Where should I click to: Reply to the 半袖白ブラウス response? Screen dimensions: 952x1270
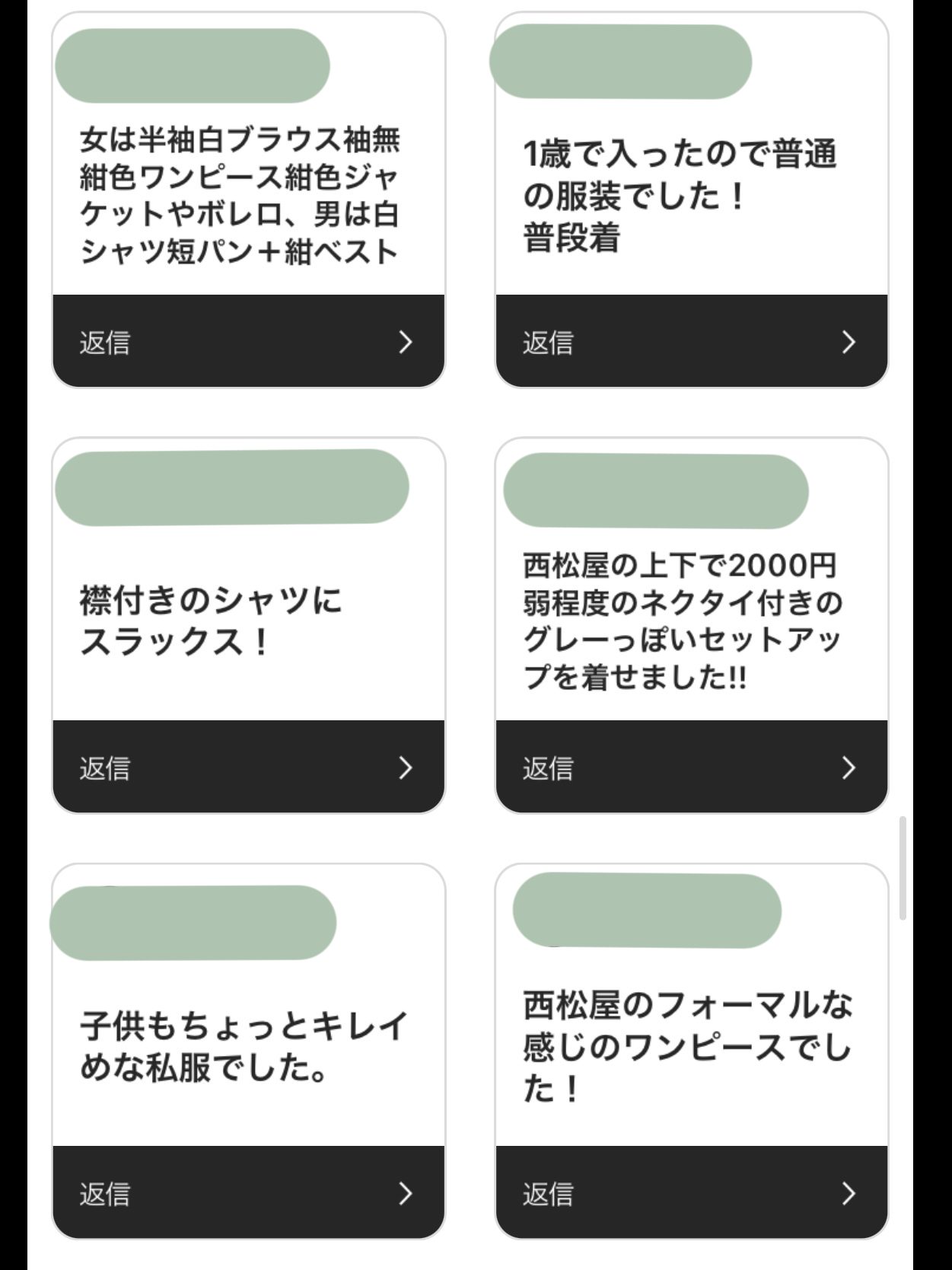click(x=248, y=342)
